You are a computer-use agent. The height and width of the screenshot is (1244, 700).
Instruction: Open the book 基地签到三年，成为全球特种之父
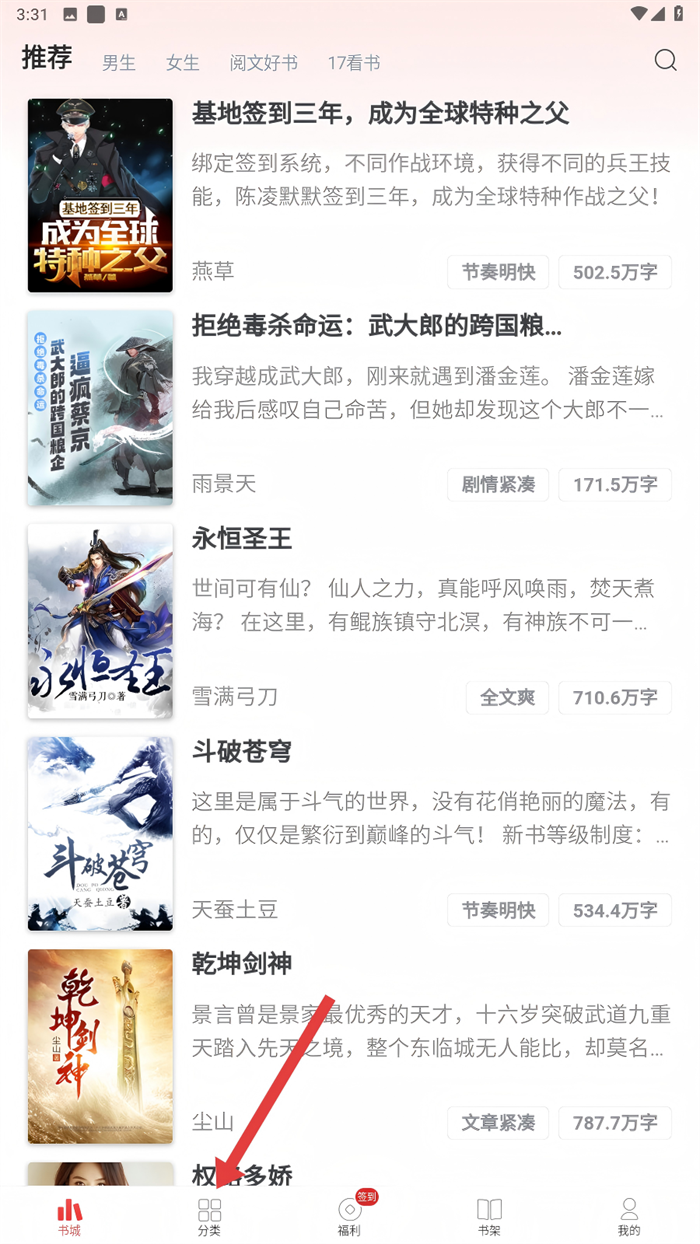point(380,114)
